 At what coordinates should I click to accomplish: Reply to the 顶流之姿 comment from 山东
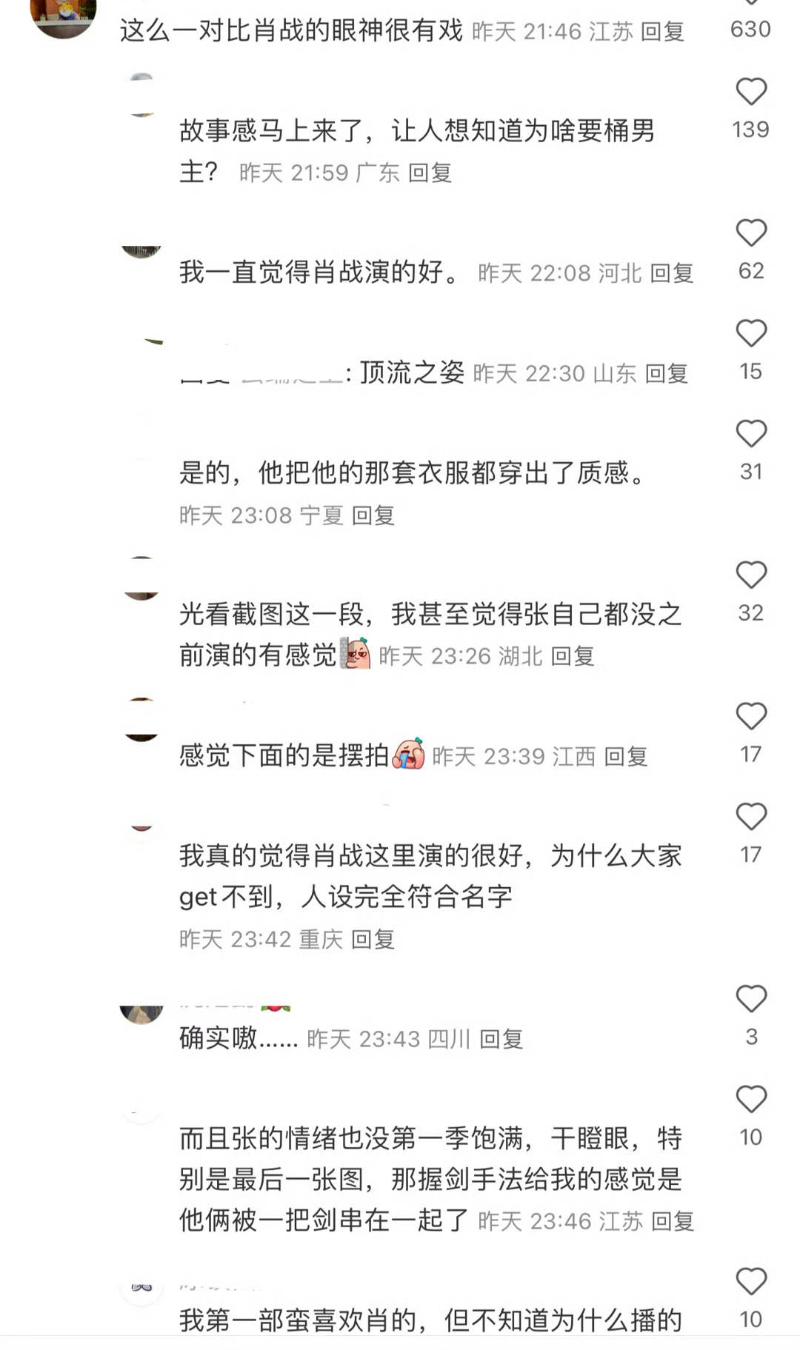point(666,374)
